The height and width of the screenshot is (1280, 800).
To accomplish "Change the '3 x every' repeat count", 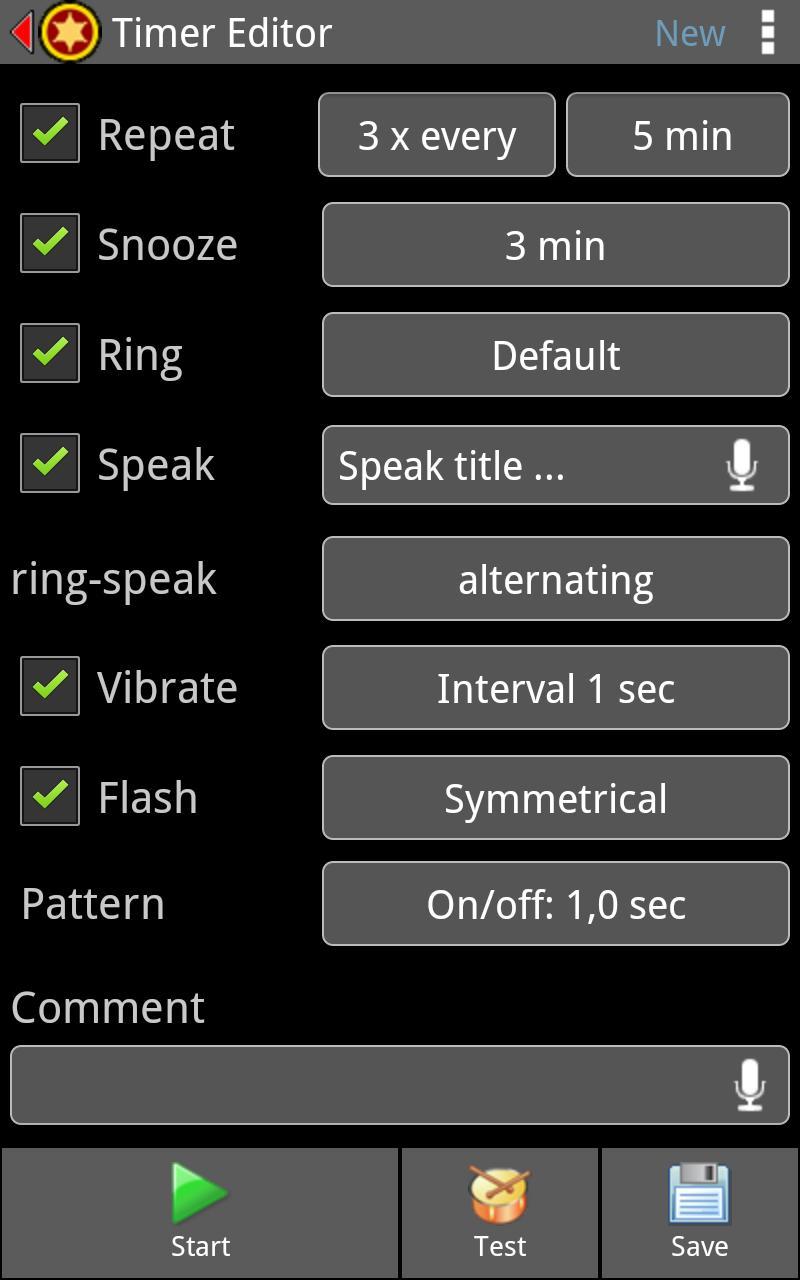I will point(437,135).
